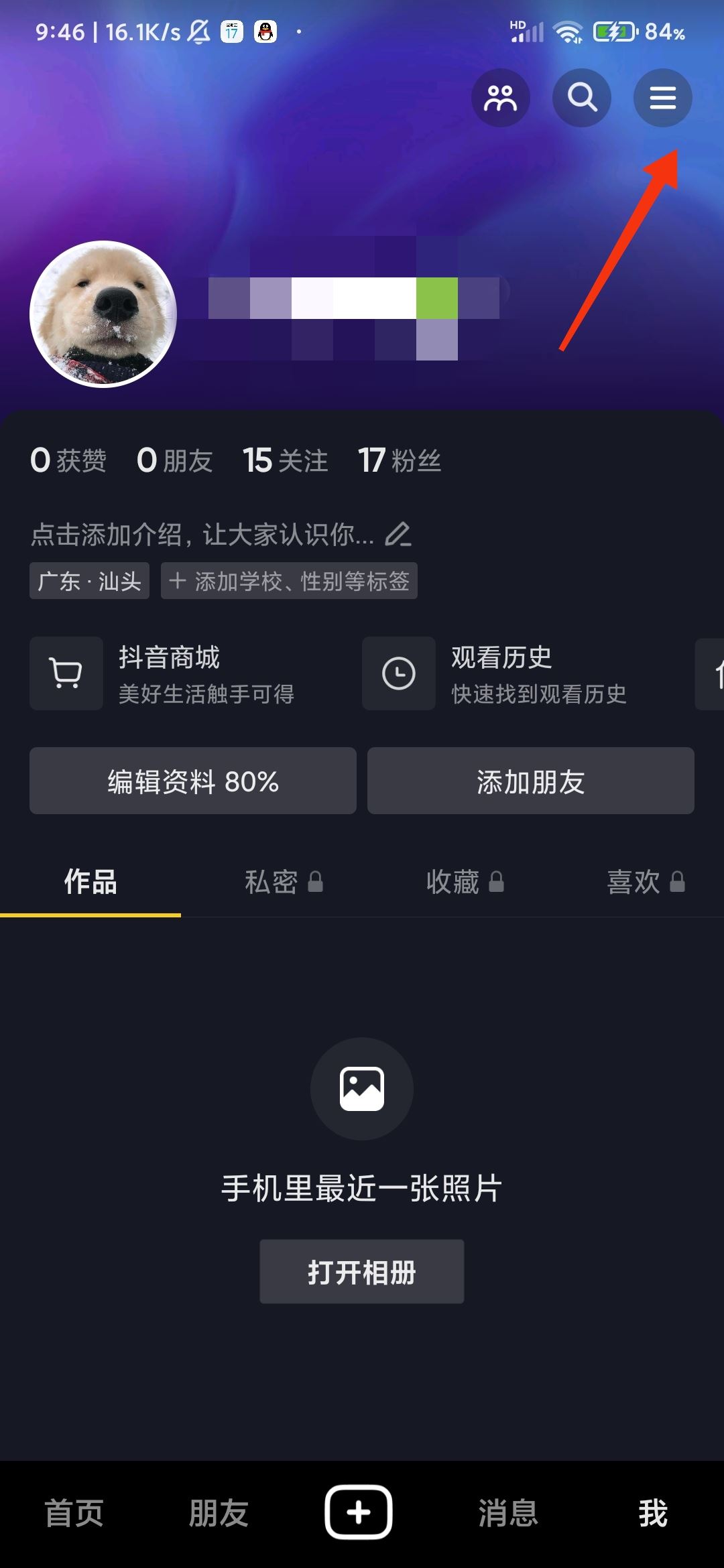Open 观看历史 via the clock icon
Screen dimensions: 724x1568
click(398, 673)
